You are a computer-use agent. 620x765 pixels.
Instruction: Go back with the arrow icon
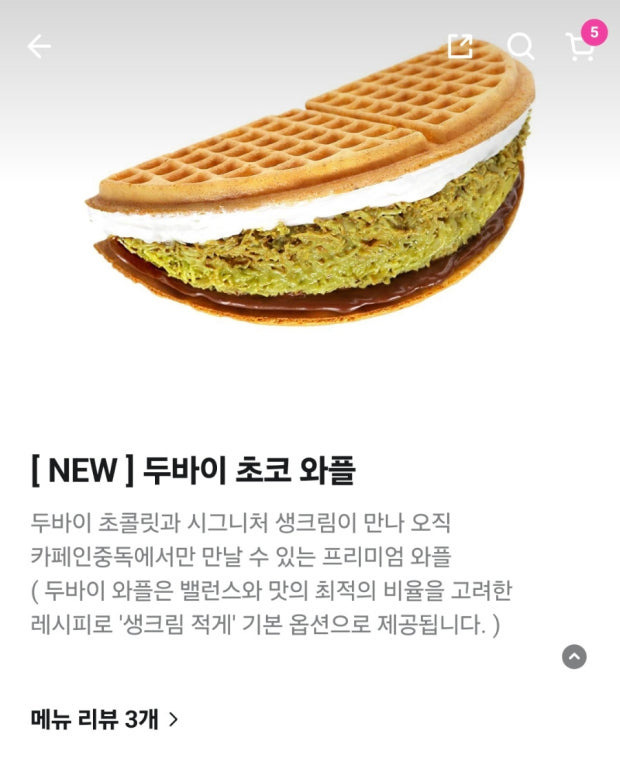pyautogui.click(x=39, y=47)
